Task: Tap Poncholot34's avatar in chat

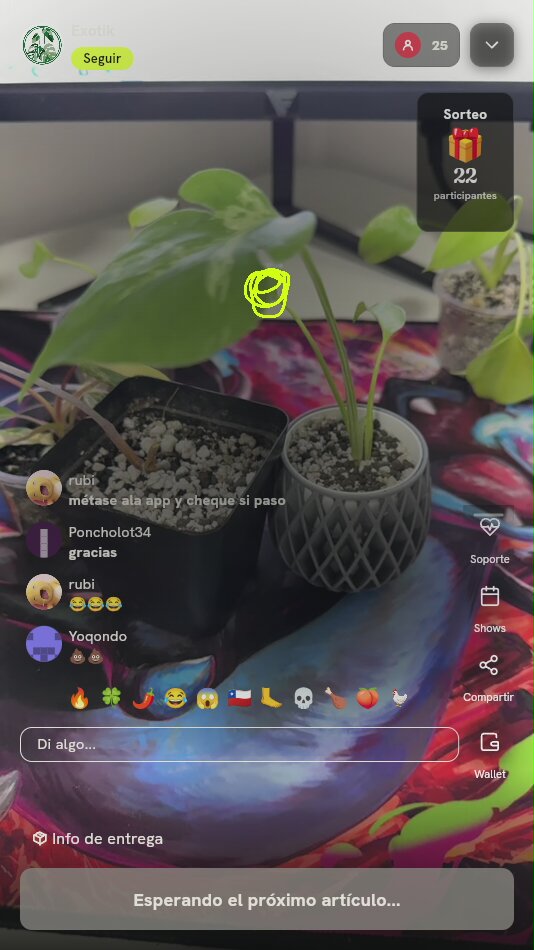Action: tap(44, 540)
